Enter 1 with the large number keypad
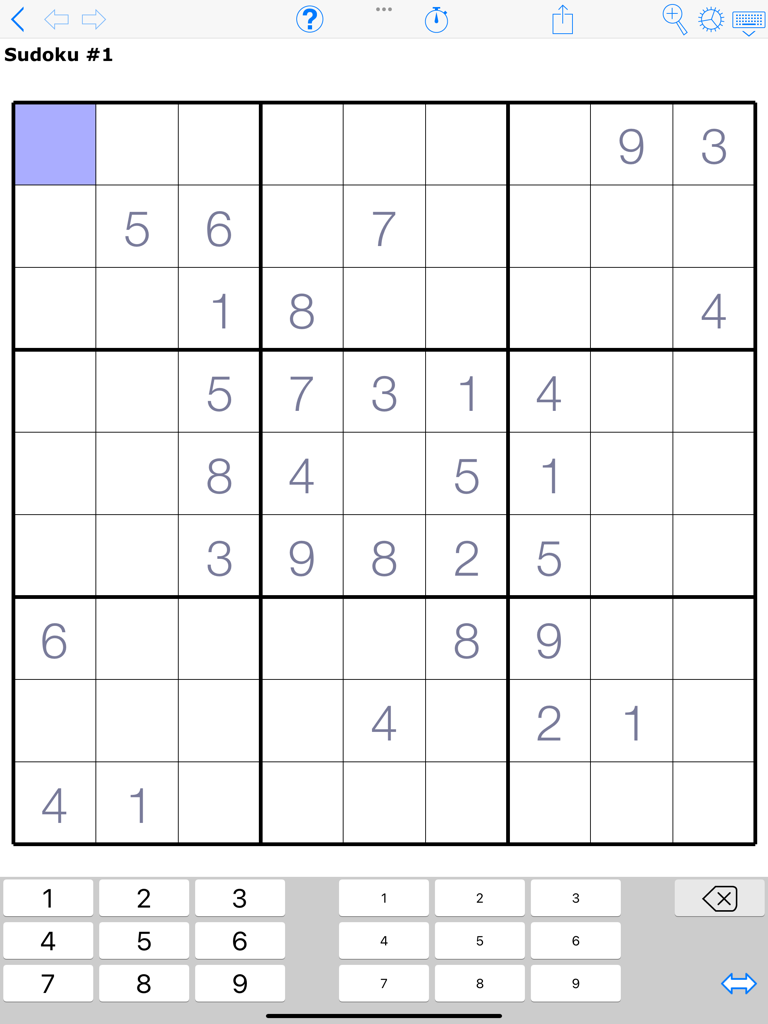Viewport: 768px width, 1024px height. [x=48, y=898]
